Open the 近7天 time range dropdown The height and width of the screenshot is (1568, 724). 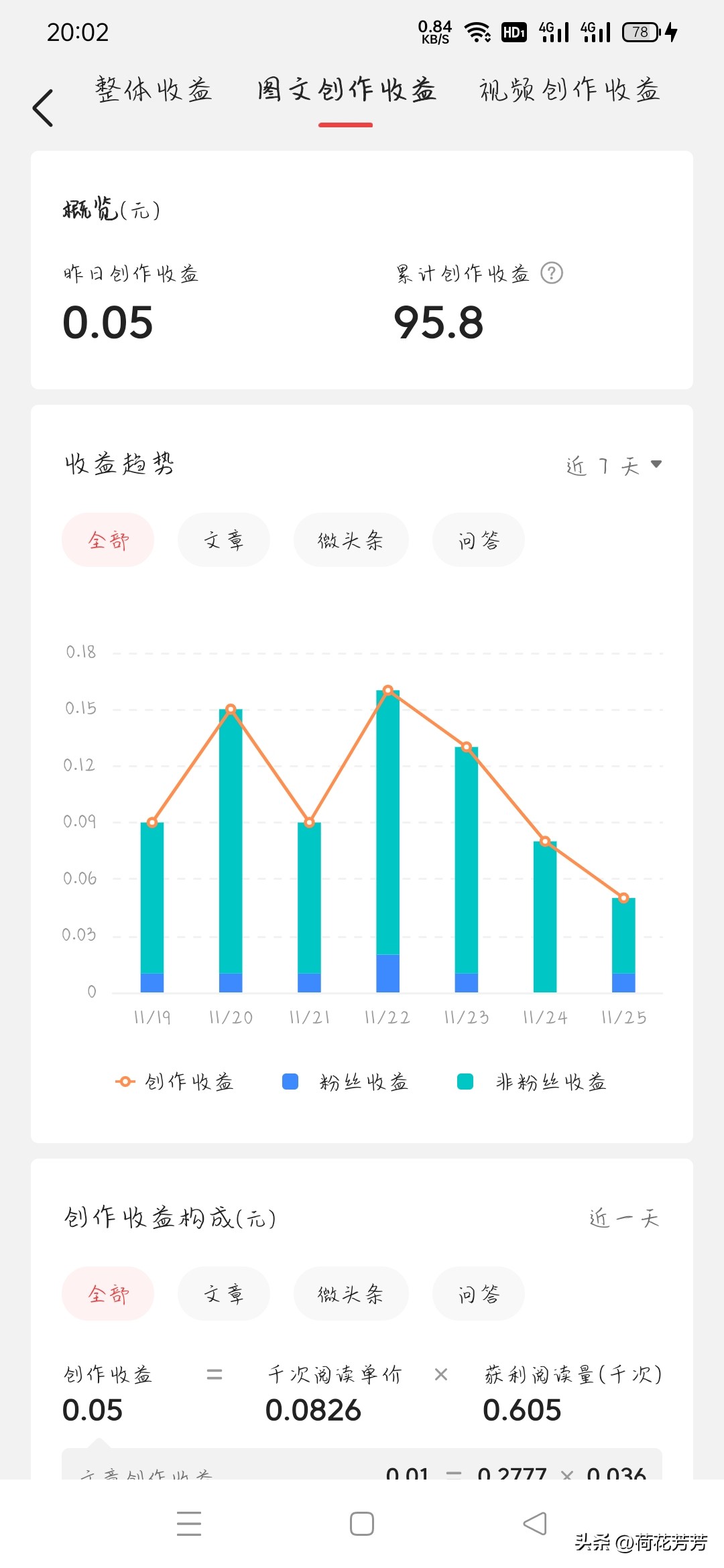point(603,464)
